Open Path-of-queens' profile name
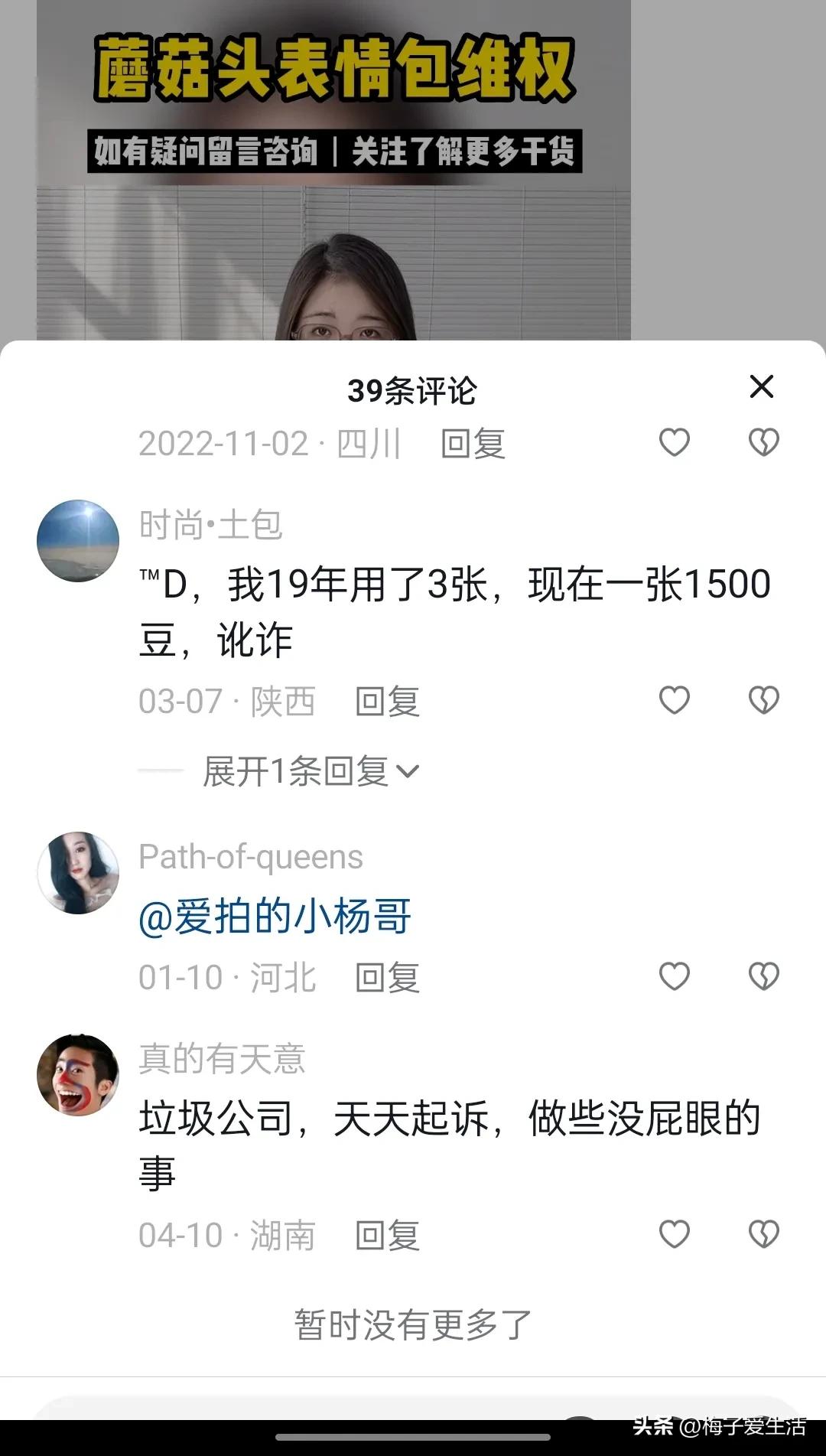The image size is (826, 1456). (252, 857)
